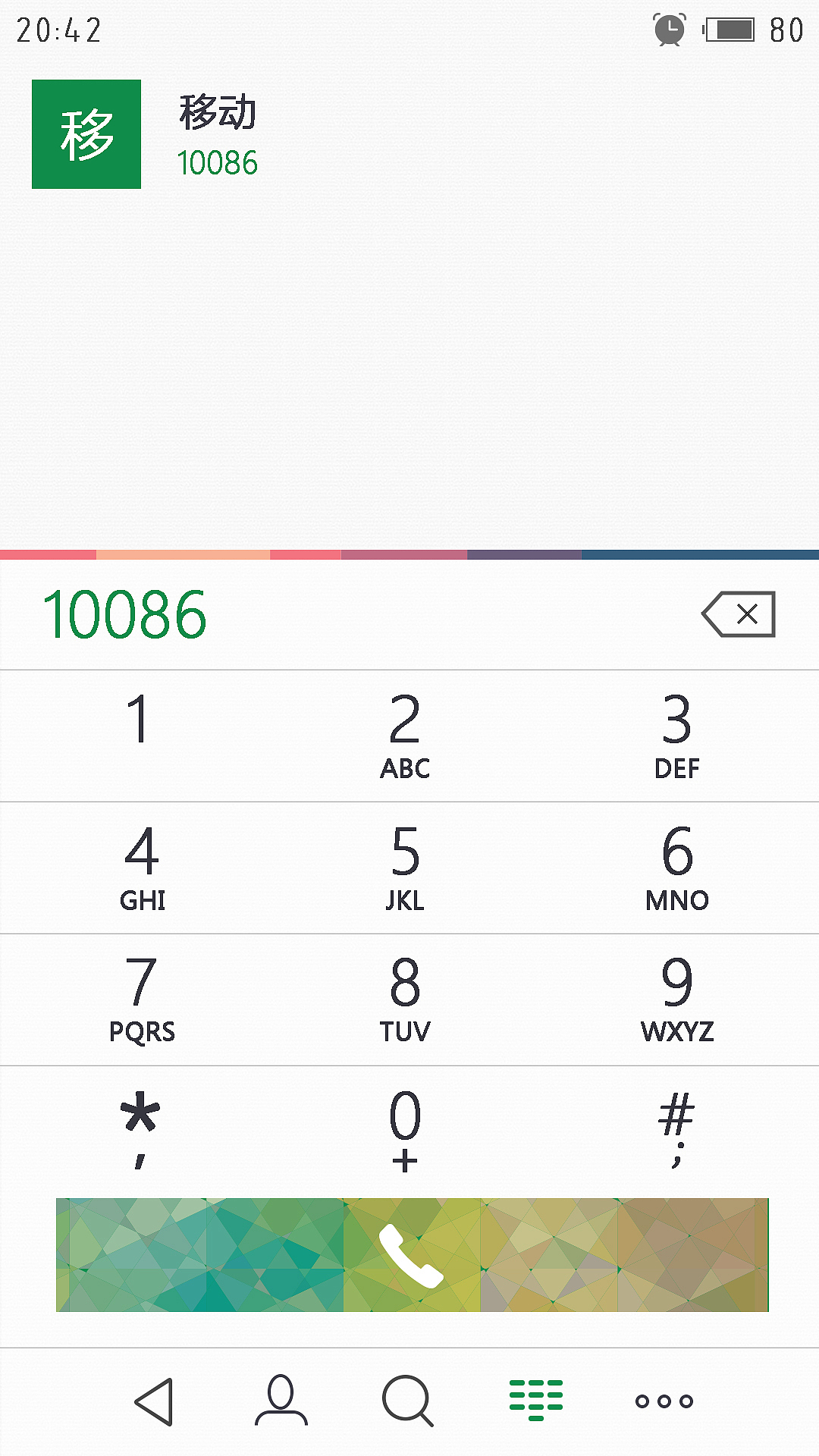Open the three-dot more options menu
819x1456 pixels.
click(664, 1401)
